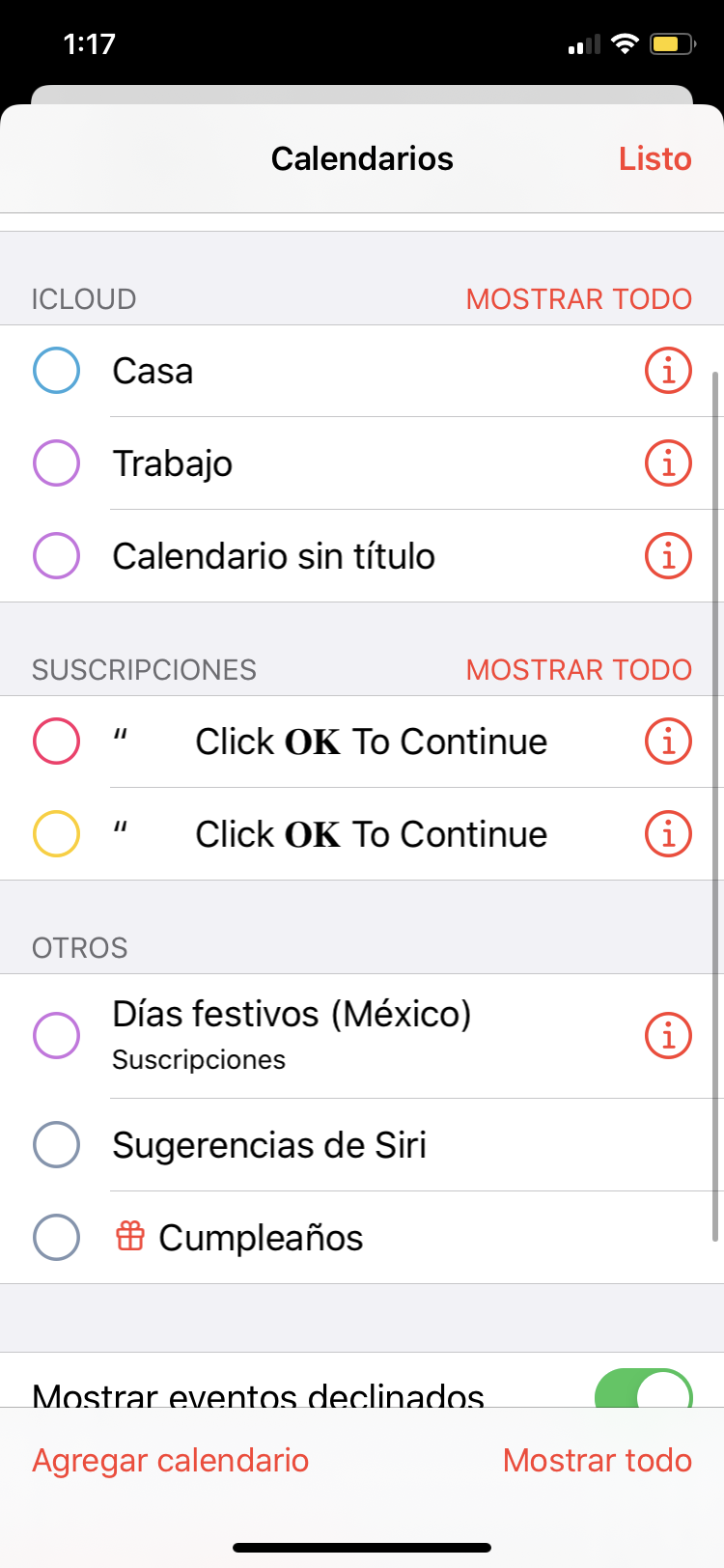Select the Casa calendar checkbox

click(57, 371)
